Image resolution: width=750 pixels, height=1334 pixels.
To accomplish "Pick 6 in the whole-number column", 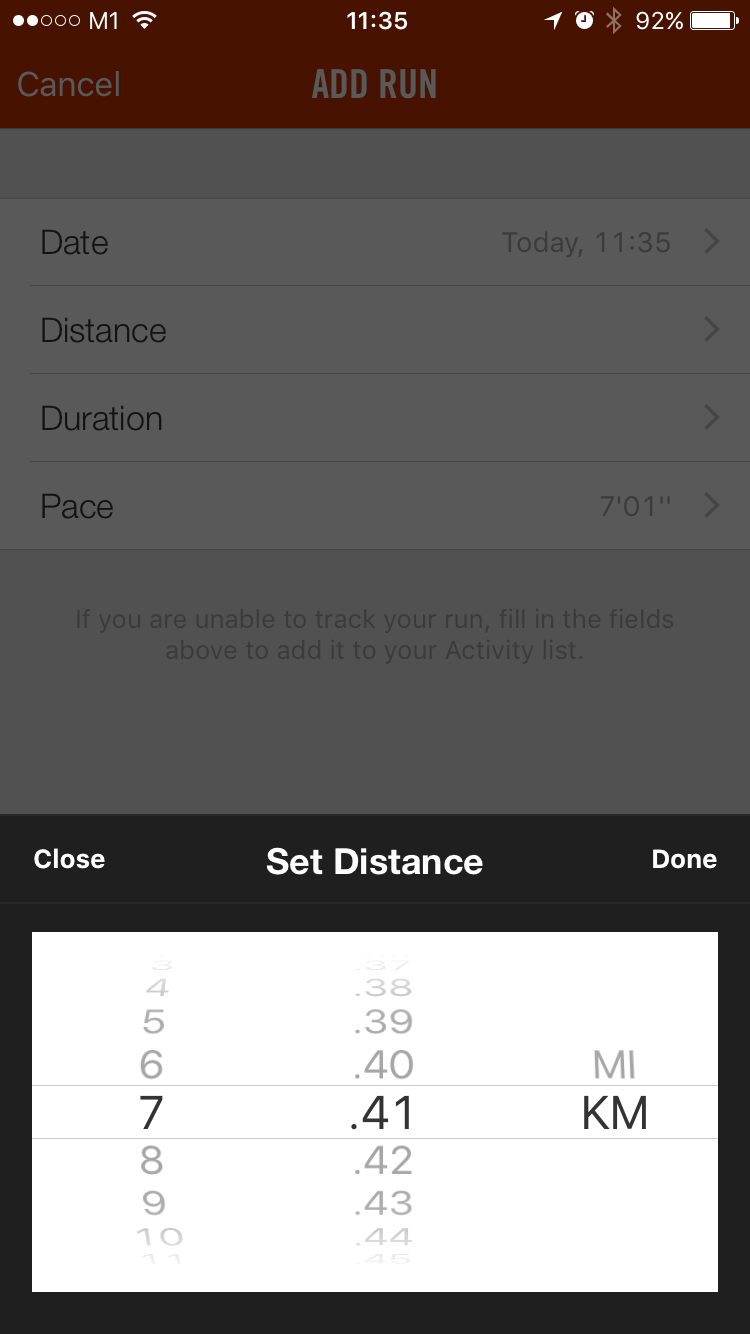I will tap(151, 1065).
